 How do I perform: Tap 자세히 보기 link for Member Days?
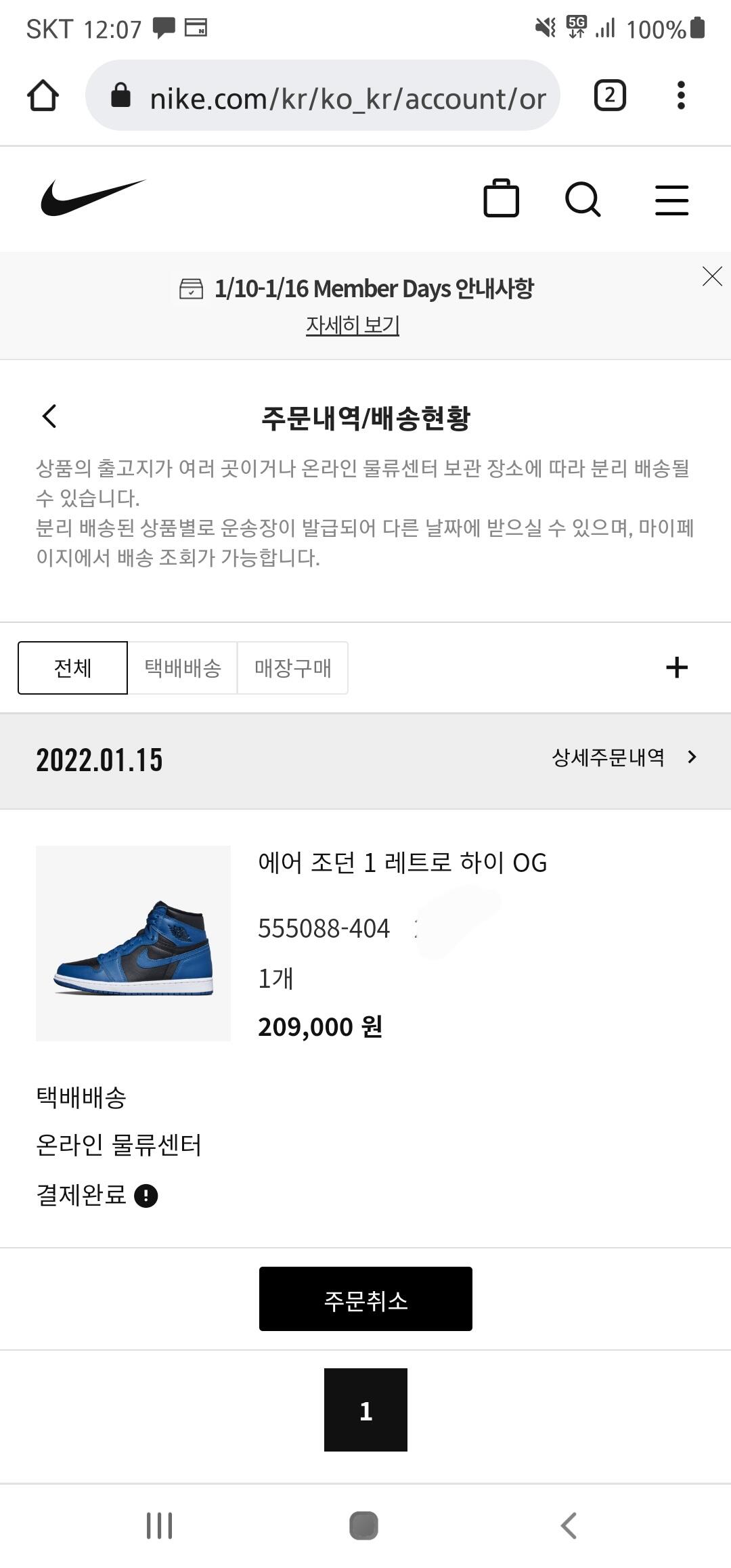point(352,325)
